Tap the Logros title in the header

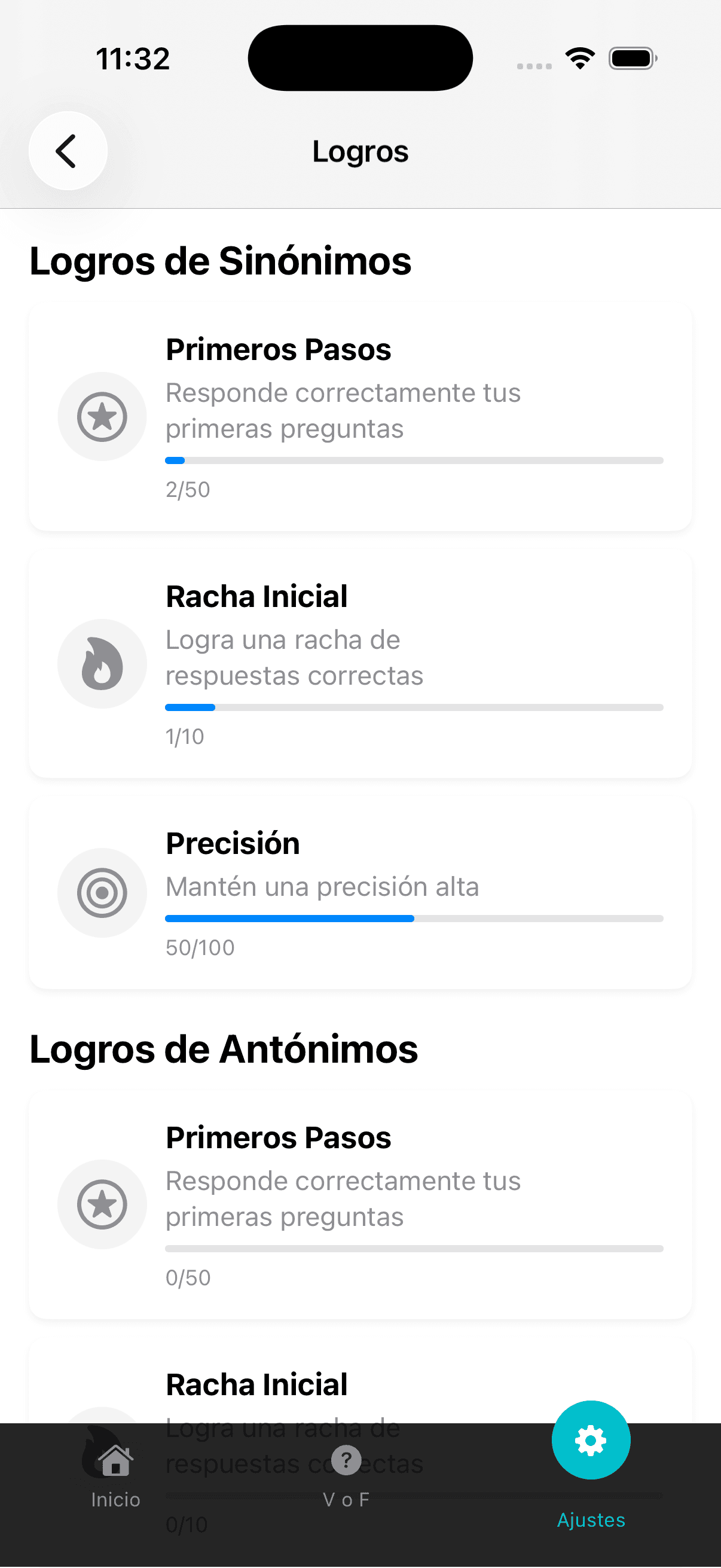pyautogui.click(x=360, y=151)
